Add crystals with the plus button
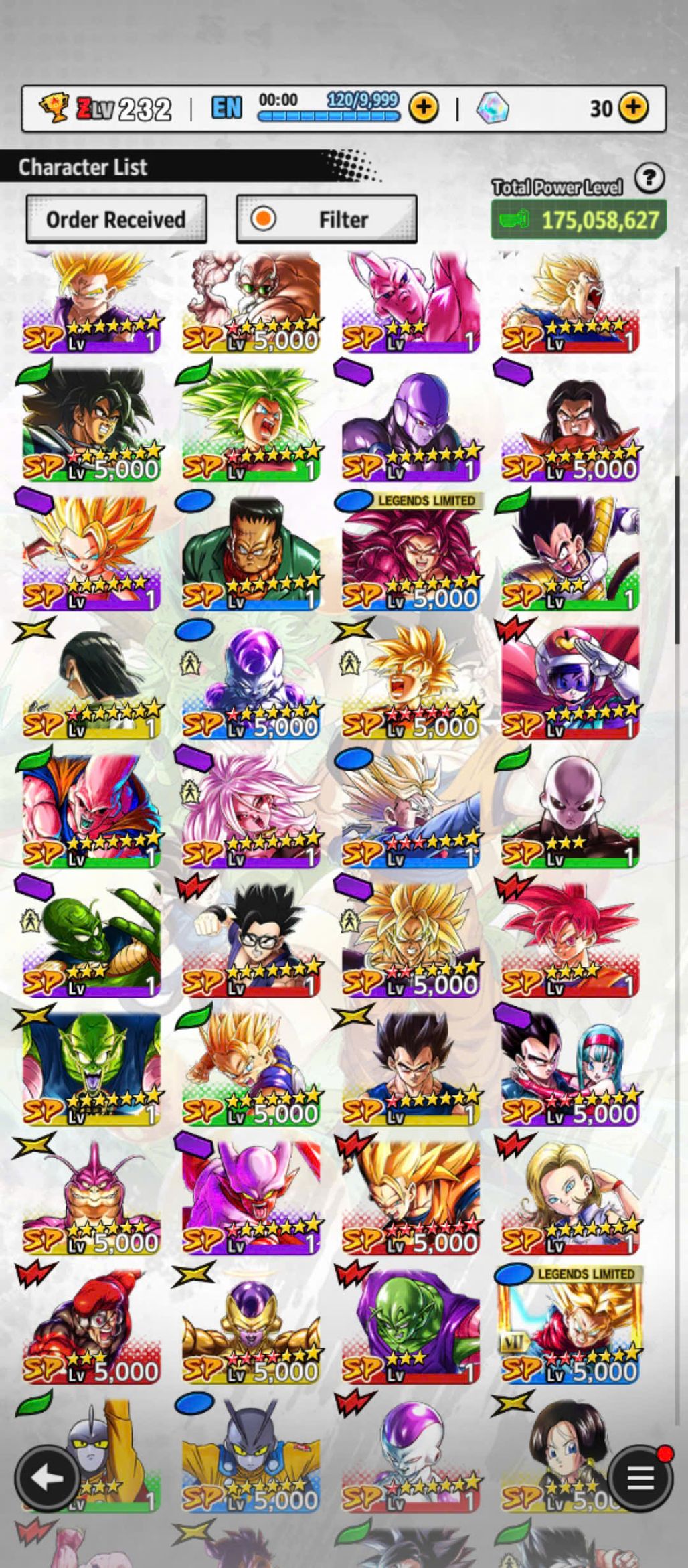The image size is (688, 1568). pyautogui.click(x=632, y=107)
